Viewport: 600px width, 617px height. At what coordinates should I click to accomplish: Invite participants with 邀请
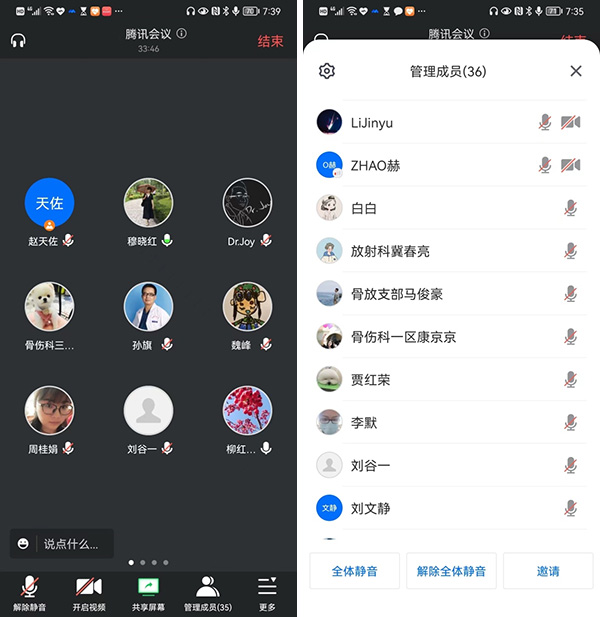548,571
